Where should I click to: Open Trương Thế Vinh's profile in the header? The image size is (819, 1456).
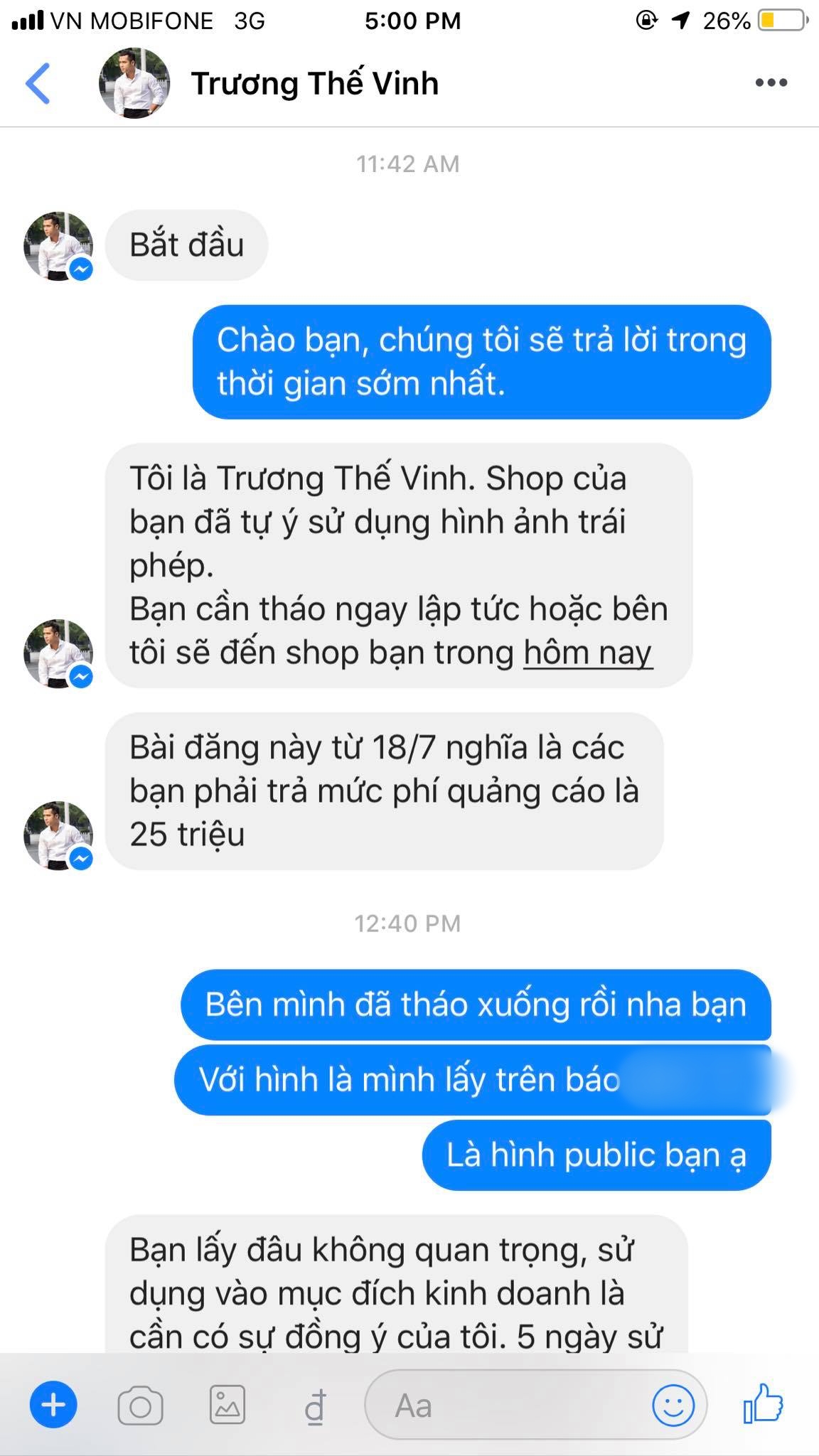coord(314,84)
